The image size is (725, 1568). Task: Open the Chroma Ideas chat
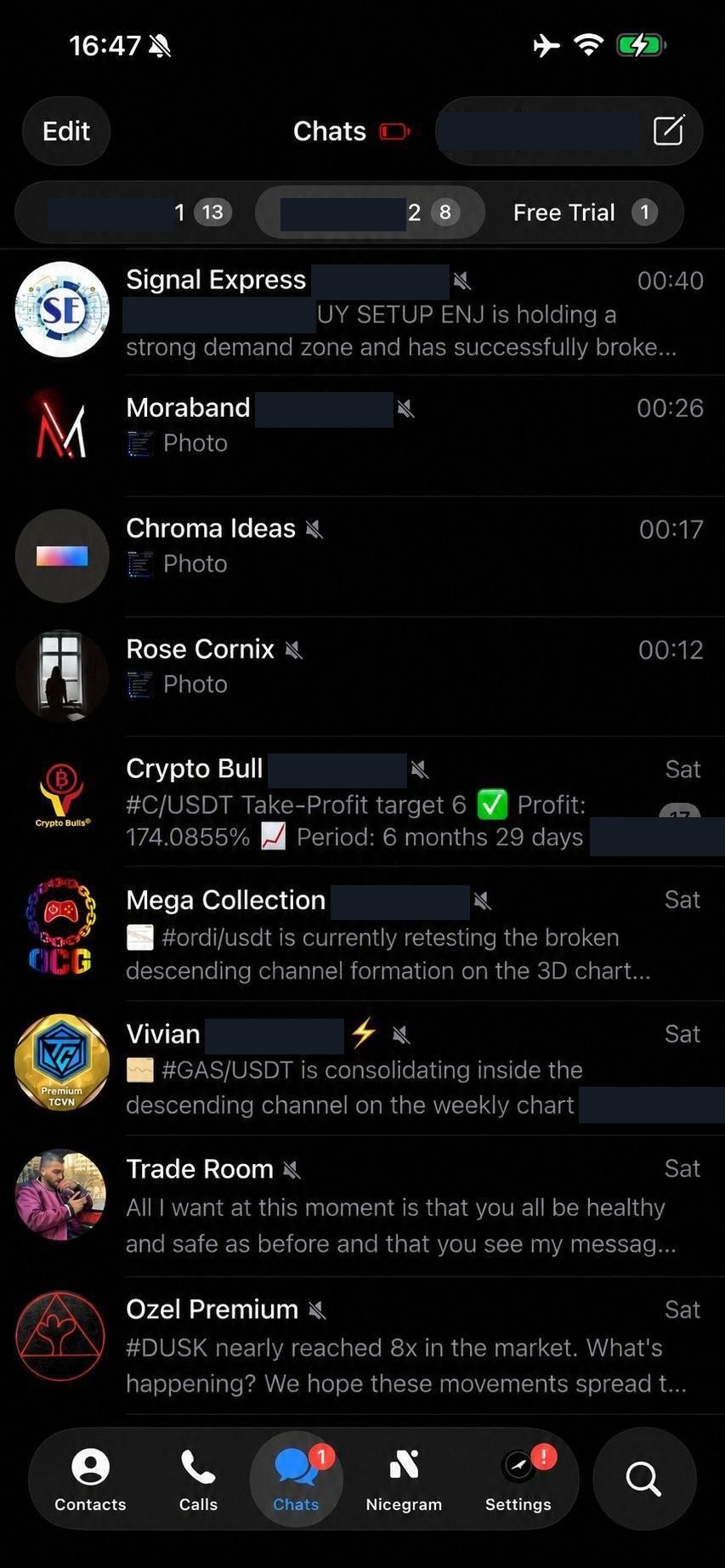[362, 556]
